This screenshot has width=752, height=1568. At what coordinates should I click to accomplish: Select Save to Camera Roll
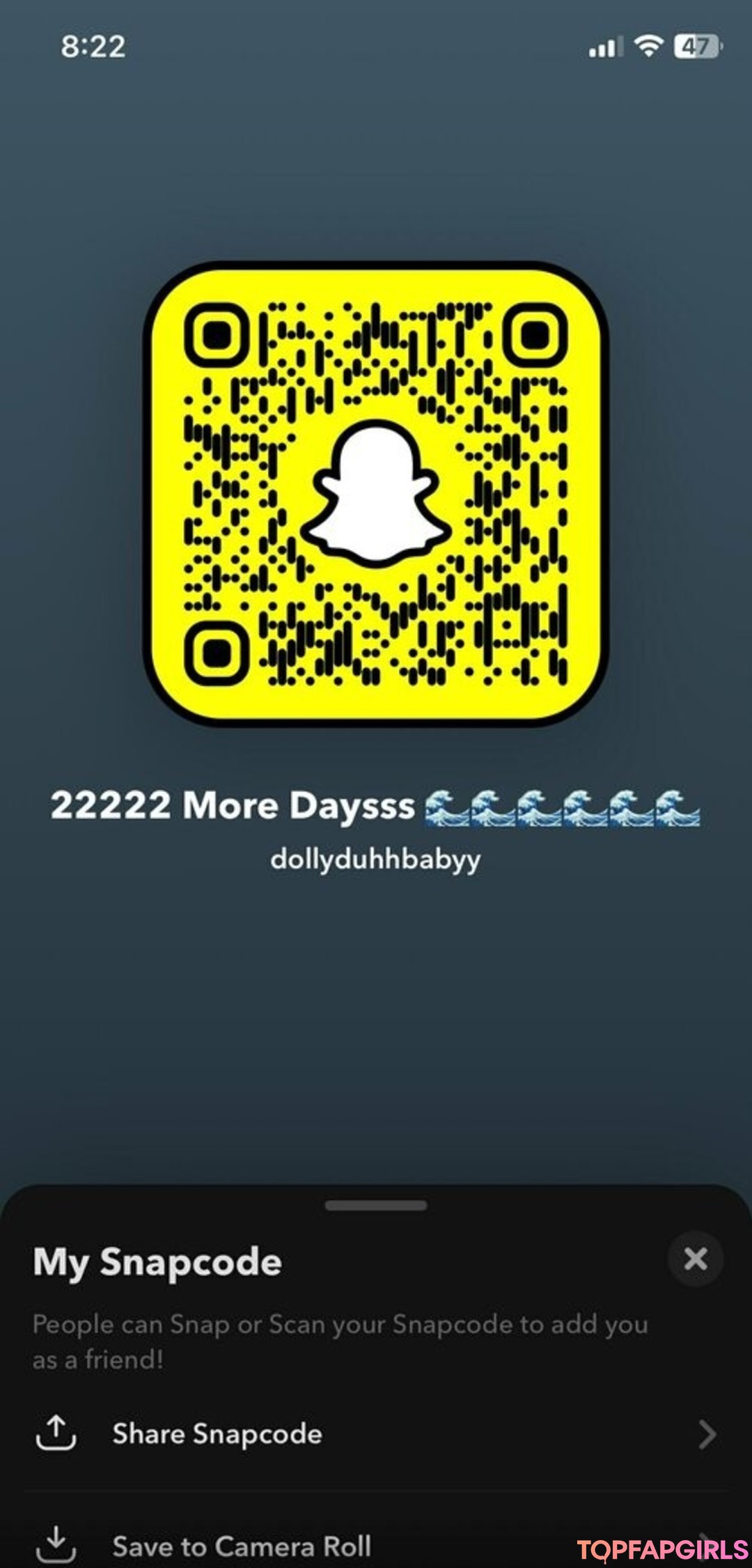[x=376, y=1546]
